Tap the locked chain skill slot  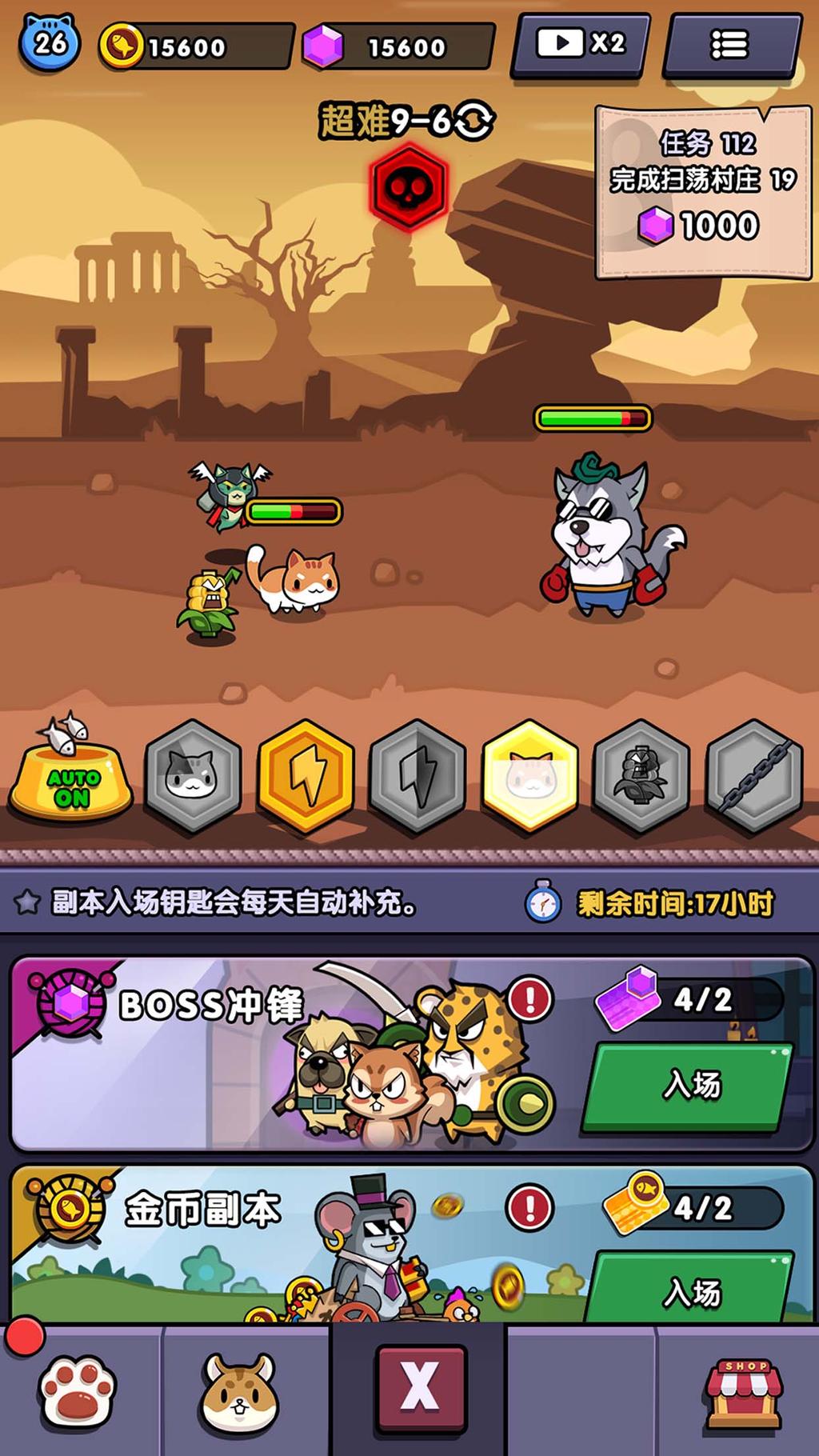coord(754,775)
